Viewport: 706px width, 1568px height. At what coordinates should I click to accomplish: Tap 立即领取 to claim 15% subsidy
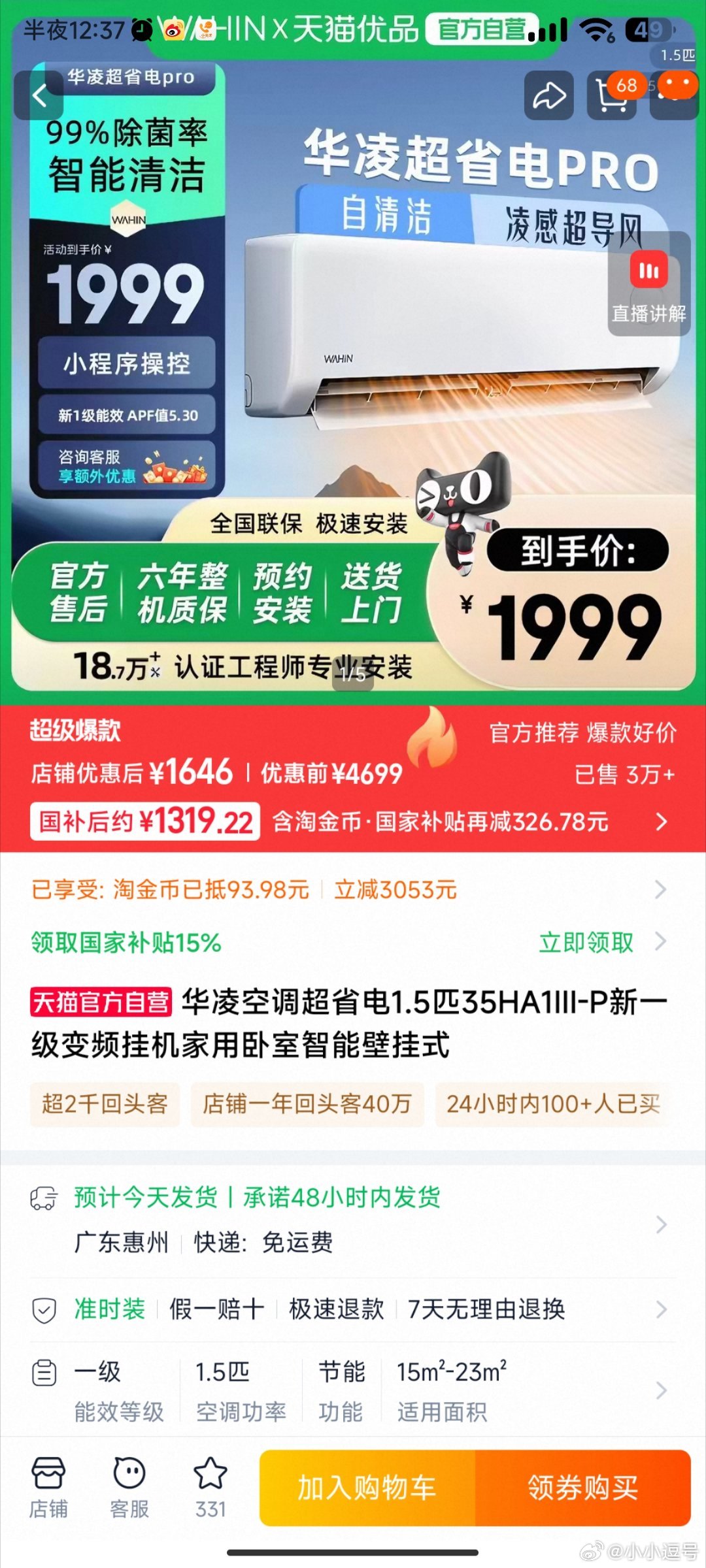pos(586,942)
